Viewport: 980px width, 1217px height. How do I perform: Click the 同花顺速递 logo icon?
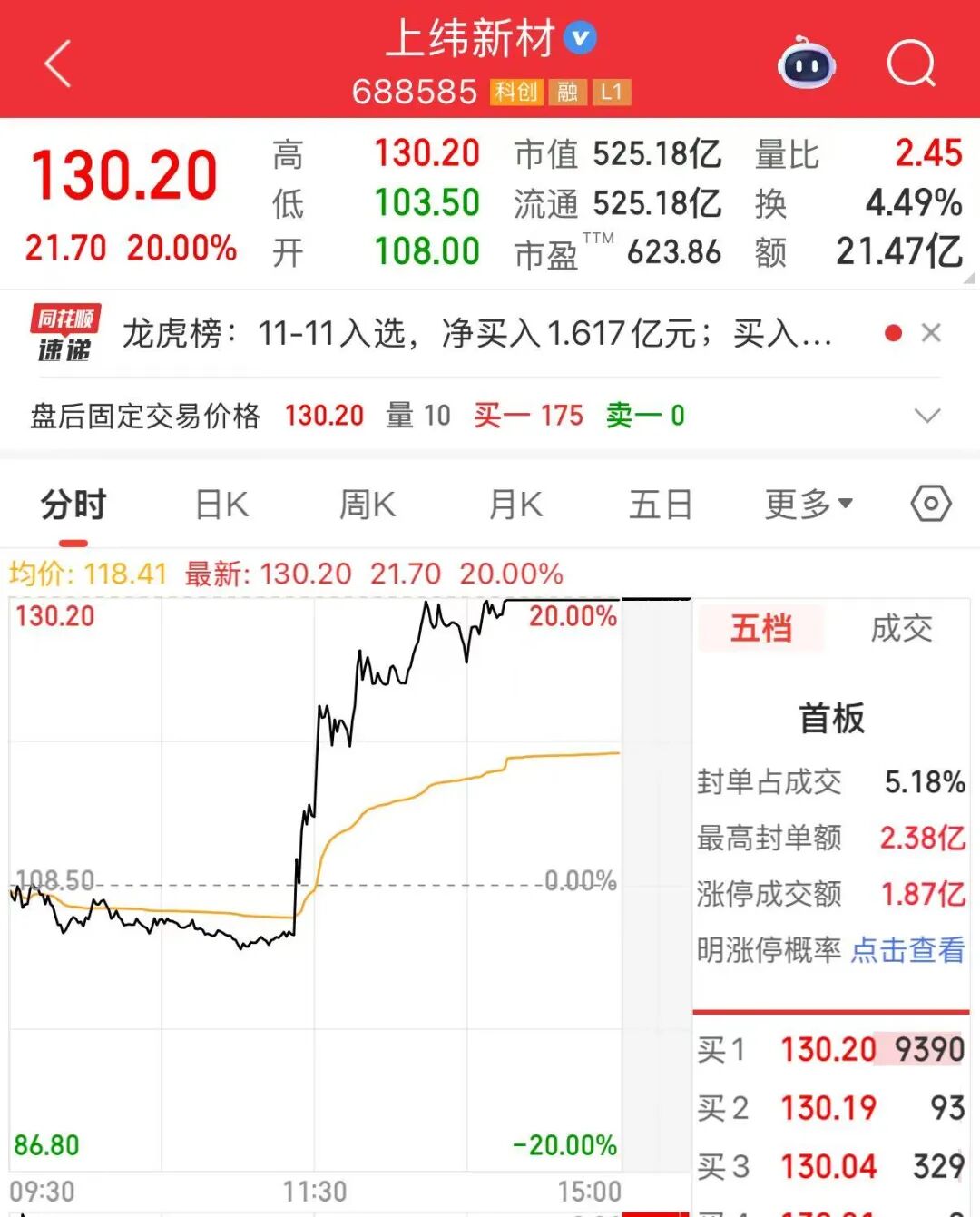tap(65, 334)
